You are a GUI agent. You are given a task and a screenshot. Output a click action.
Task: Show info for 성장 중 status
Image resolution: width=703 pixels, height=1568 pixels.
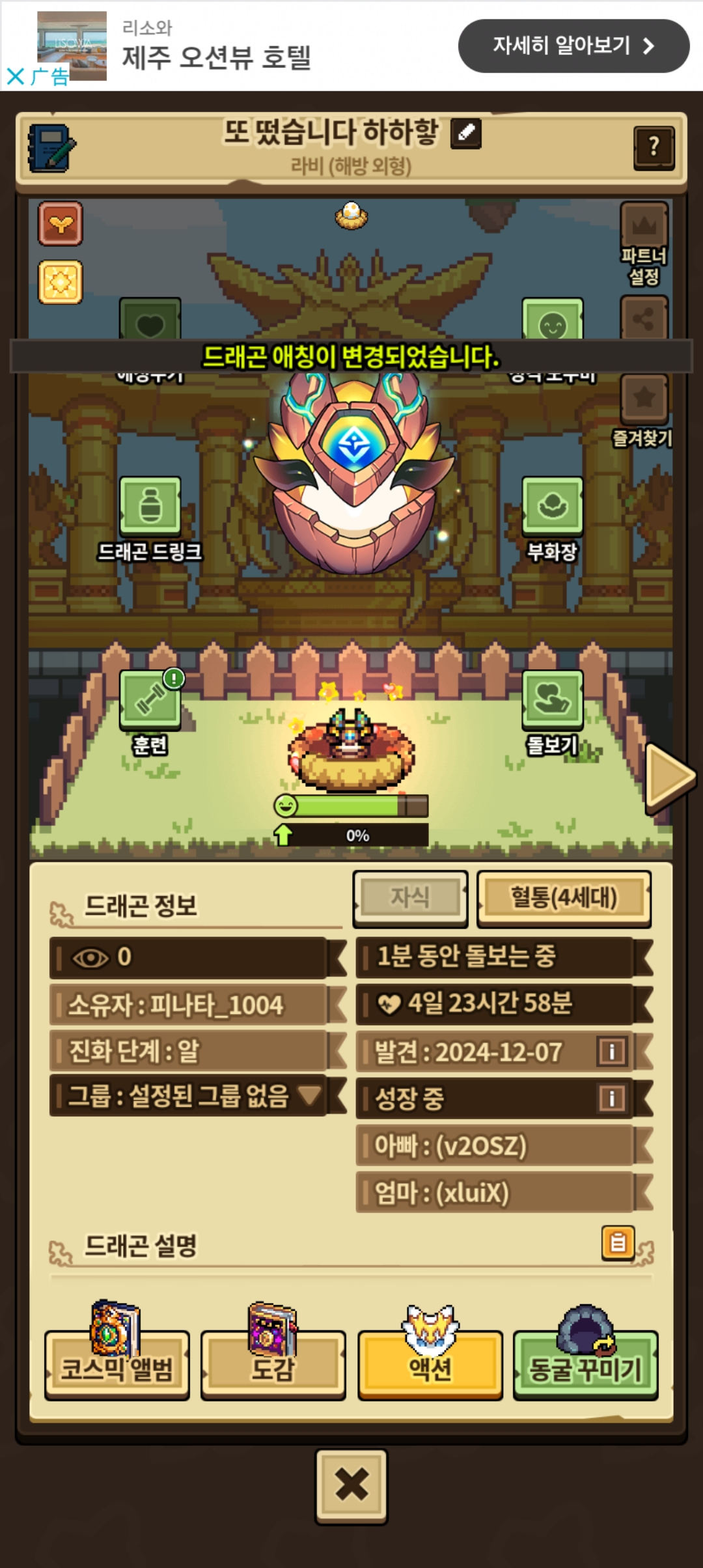(611, 1098)
